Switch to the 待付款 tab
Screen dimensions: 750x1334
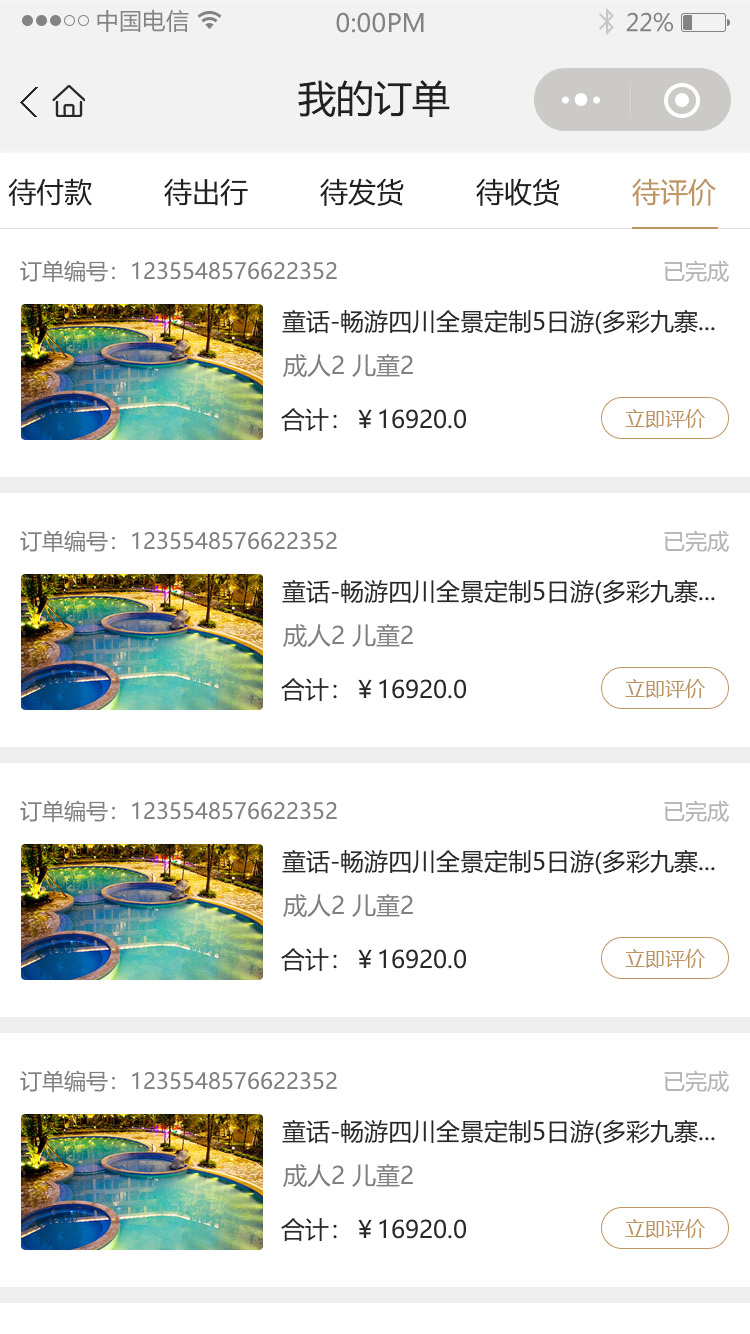(50, 194)
